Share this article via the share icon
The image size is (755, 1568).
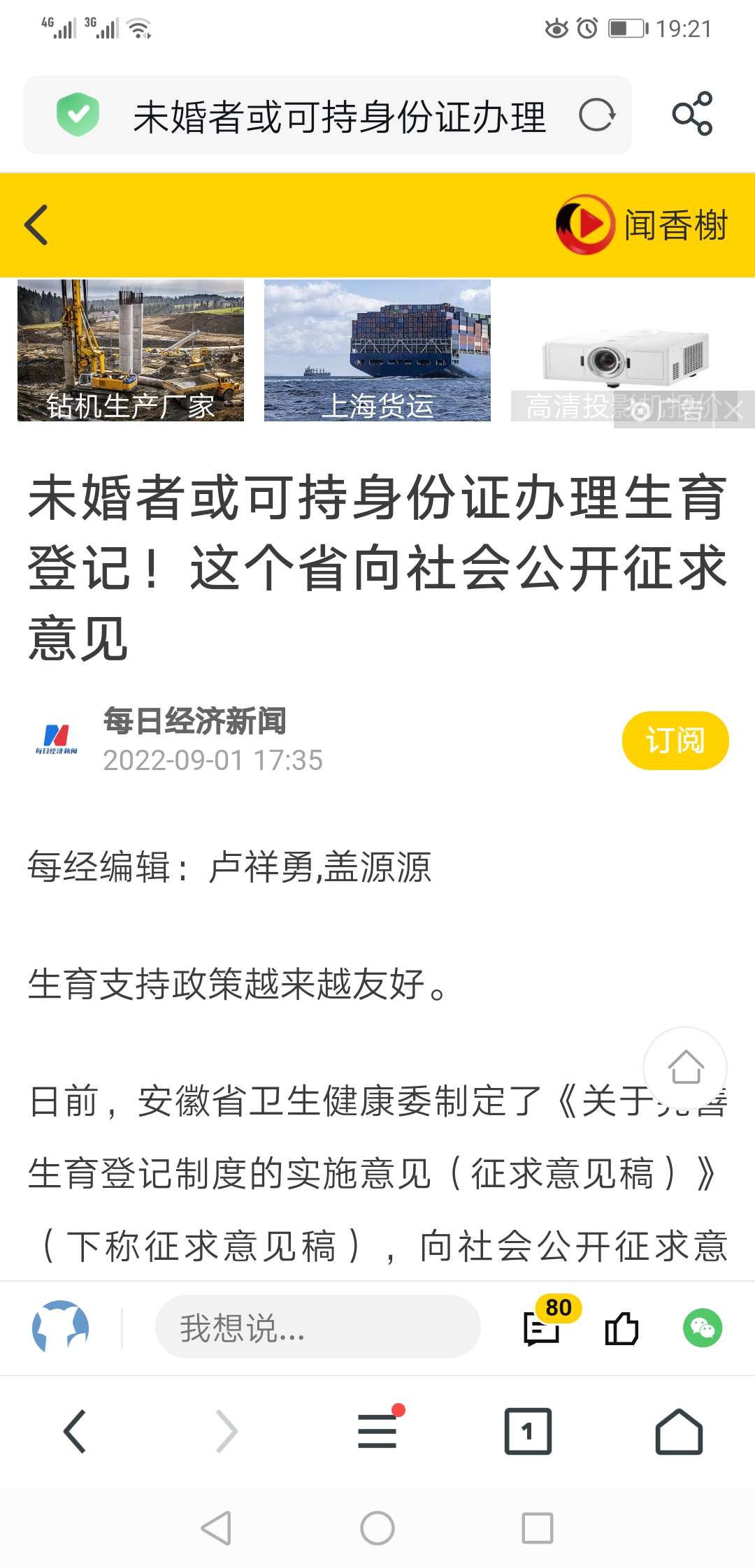click(x=691, y=114)
